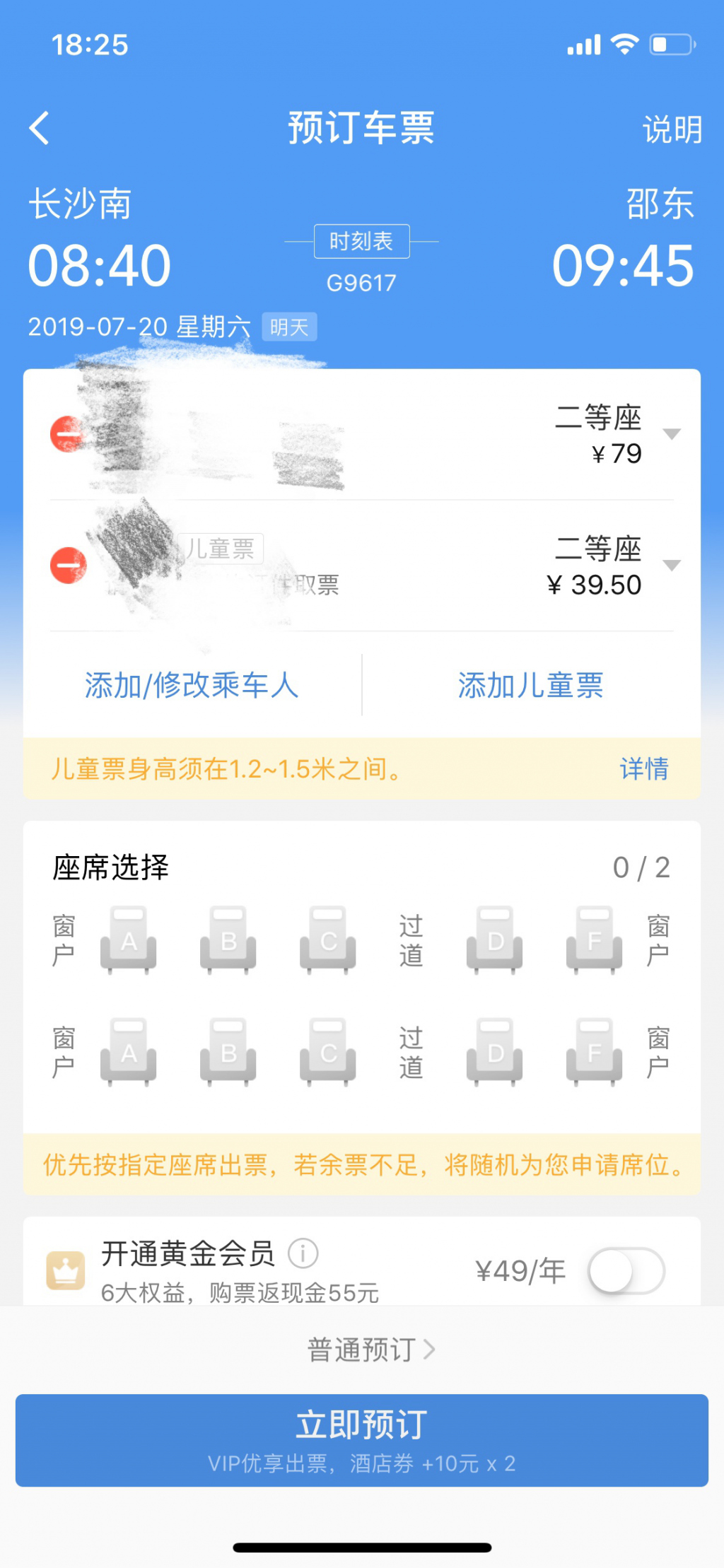Open the 说明 explanation page
This screenshot has height=1568, width=724.
coord(672,130)
